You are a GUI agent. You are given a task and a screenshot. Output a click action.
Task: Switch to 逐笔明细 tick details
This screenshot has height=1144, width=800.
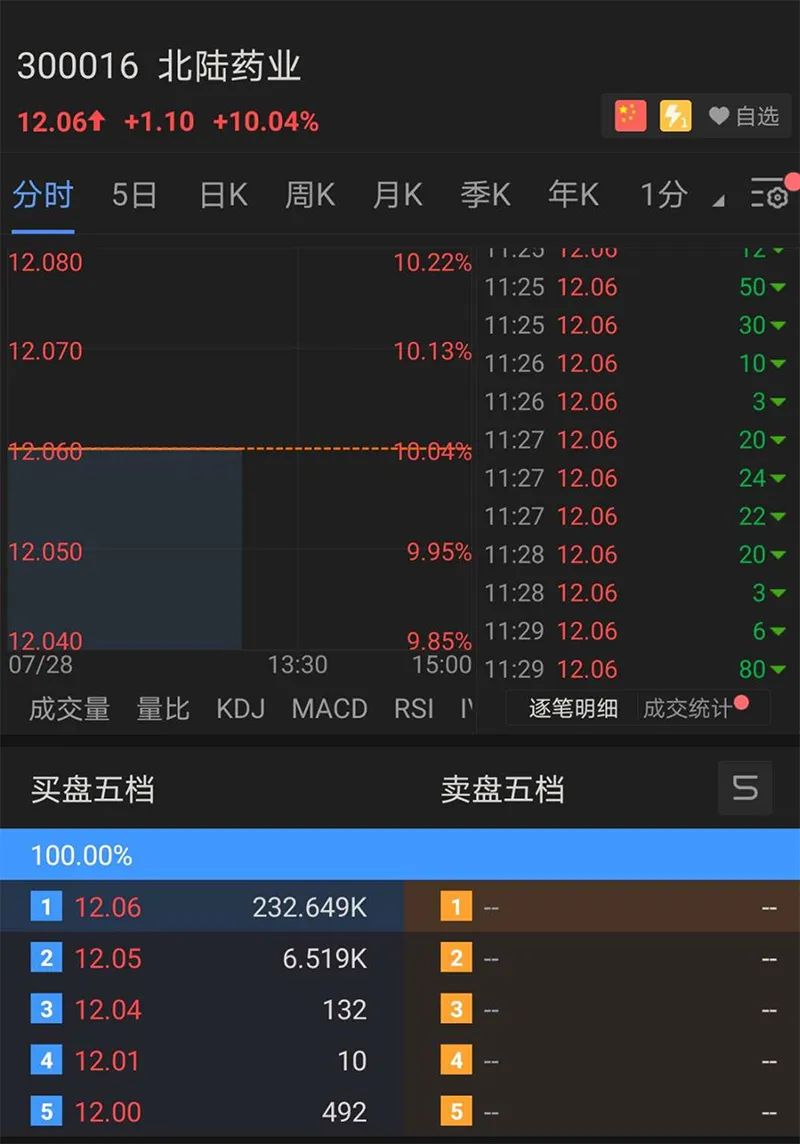click(573, 709)
